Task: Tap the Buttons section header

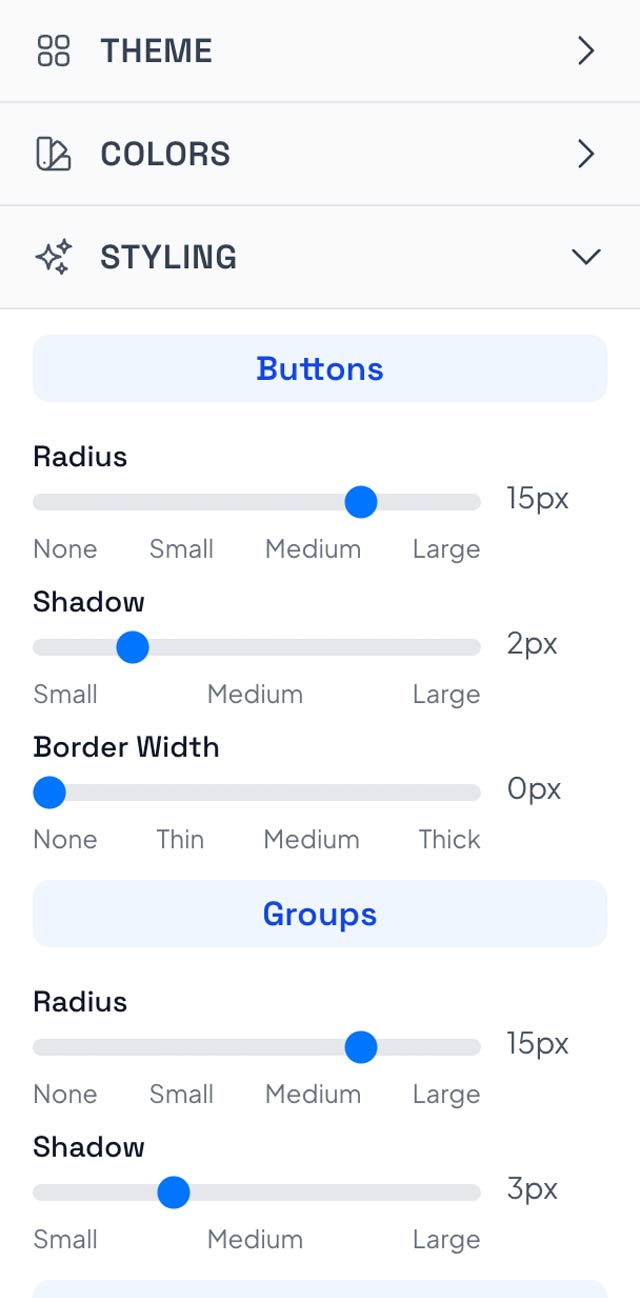Action: 319,369
